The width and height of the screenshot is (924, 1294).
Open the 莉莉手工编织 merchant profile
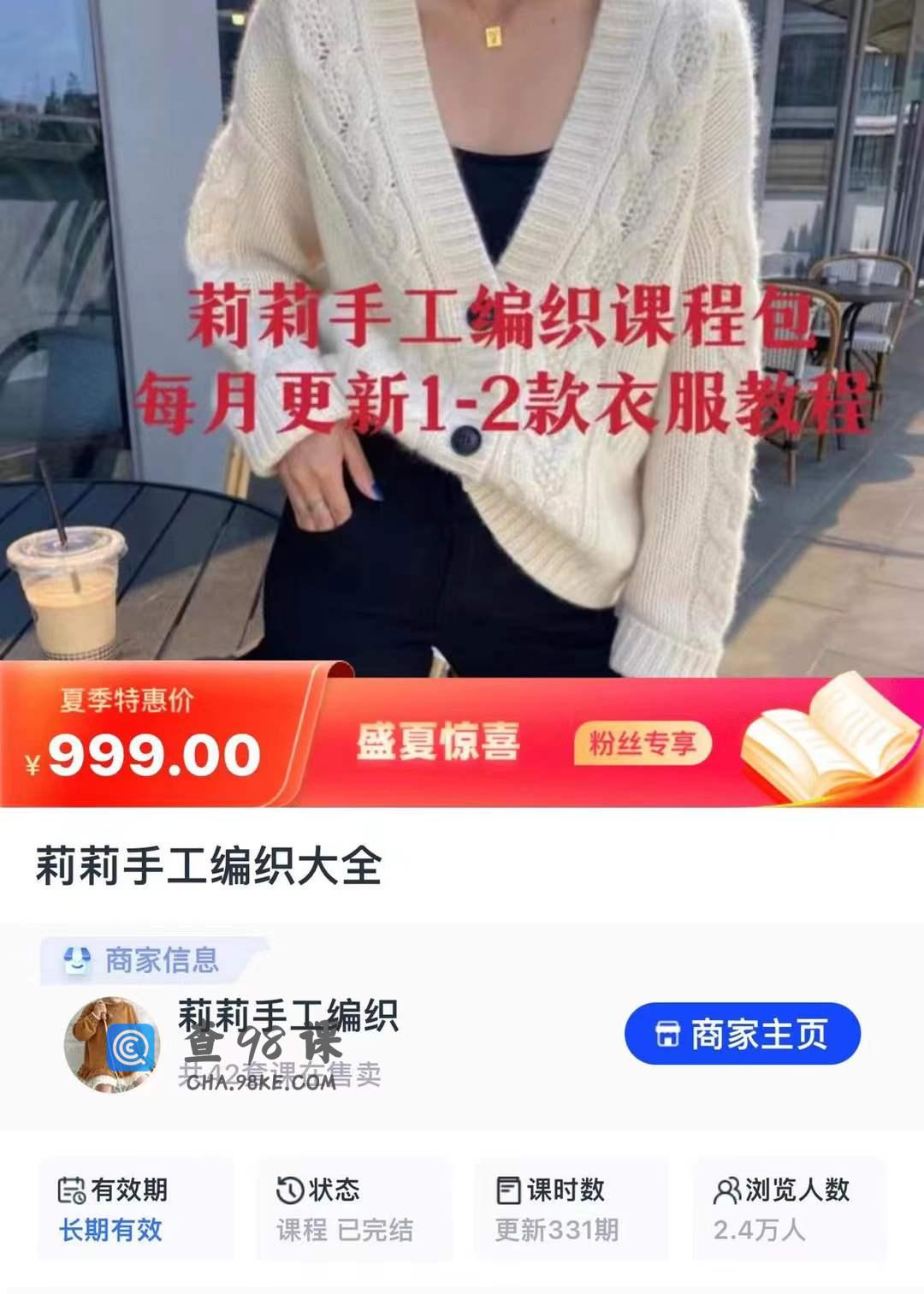[287, 1018]
